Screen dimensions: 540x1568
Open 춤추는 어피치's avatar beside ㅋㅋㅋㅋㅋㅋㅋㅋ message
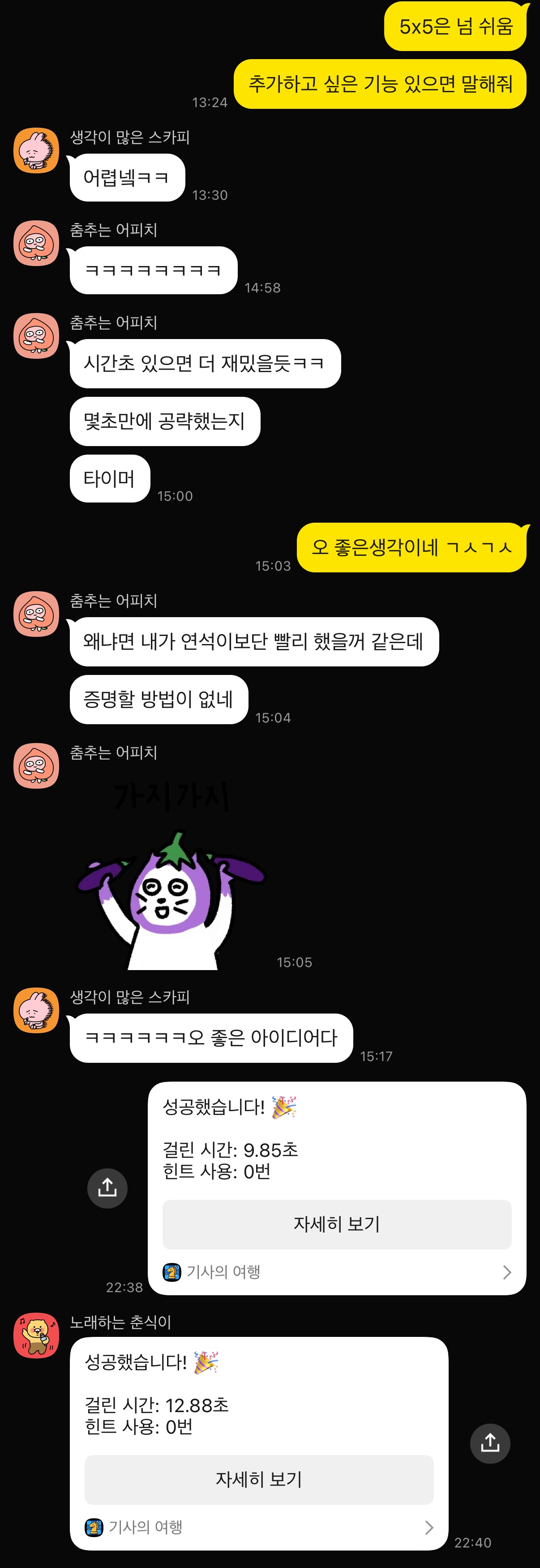coord(37,243)
